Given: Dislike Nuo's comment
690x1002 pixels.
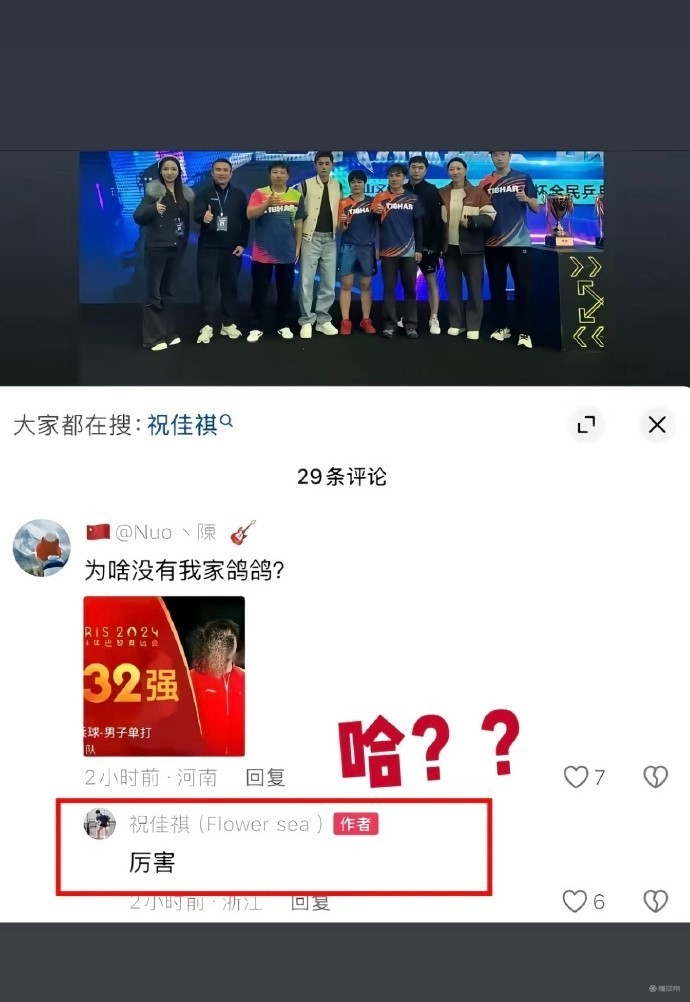Looking at the screenshot, I should click(655, 777).
